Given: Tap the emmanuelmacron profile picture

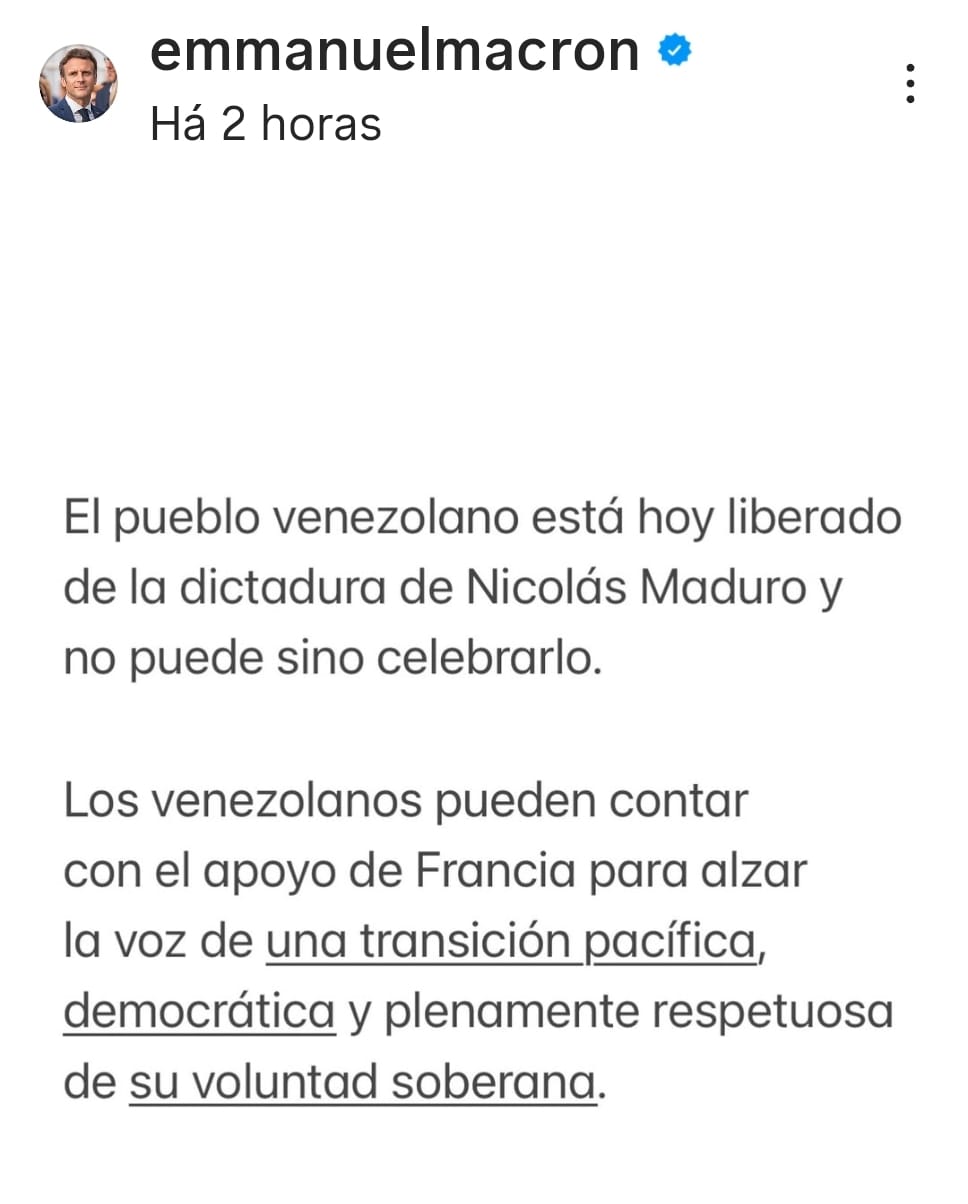Looking at the screenshot, I should click(x=78, y=84).
